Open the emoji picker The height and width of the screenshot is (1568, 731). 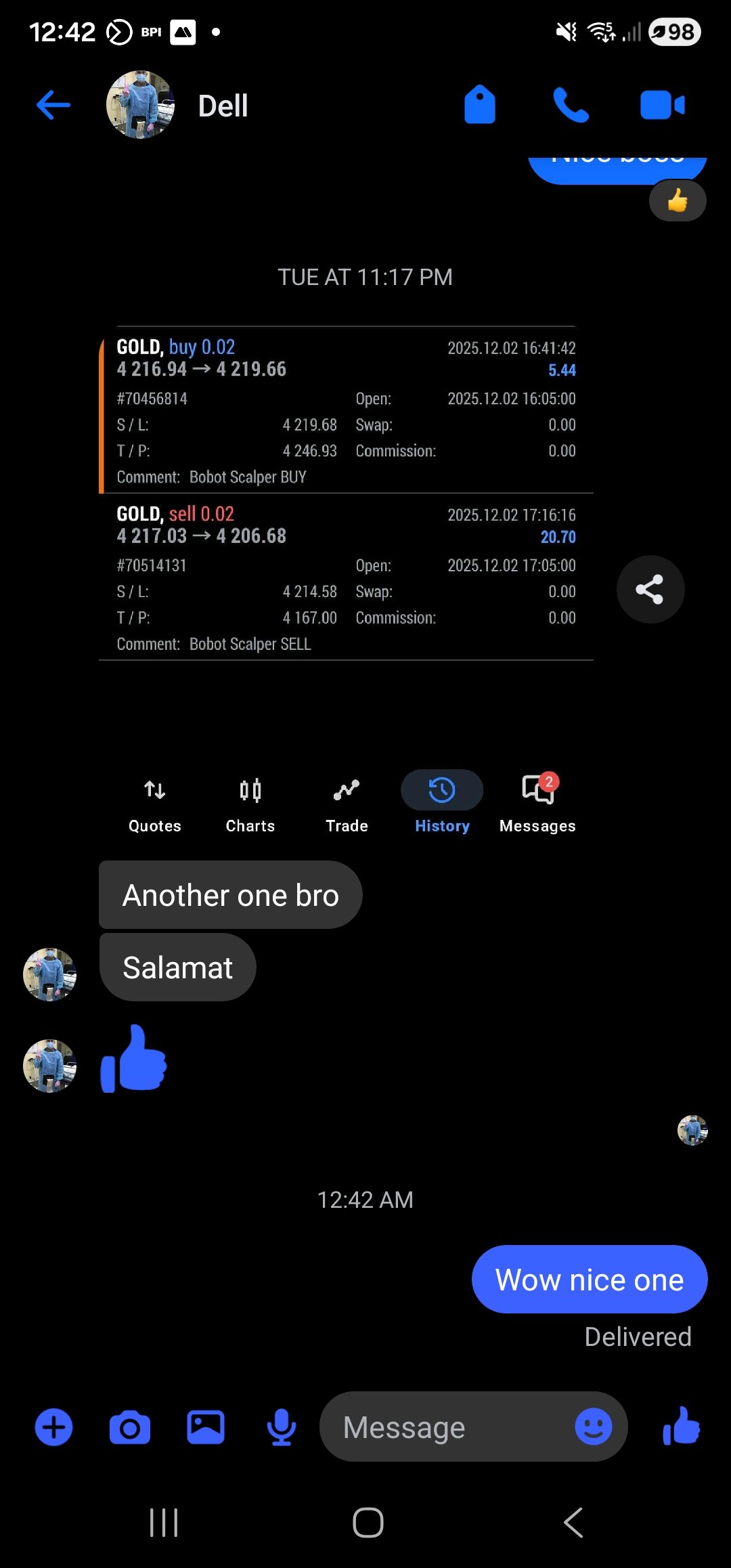[592, 1426]
